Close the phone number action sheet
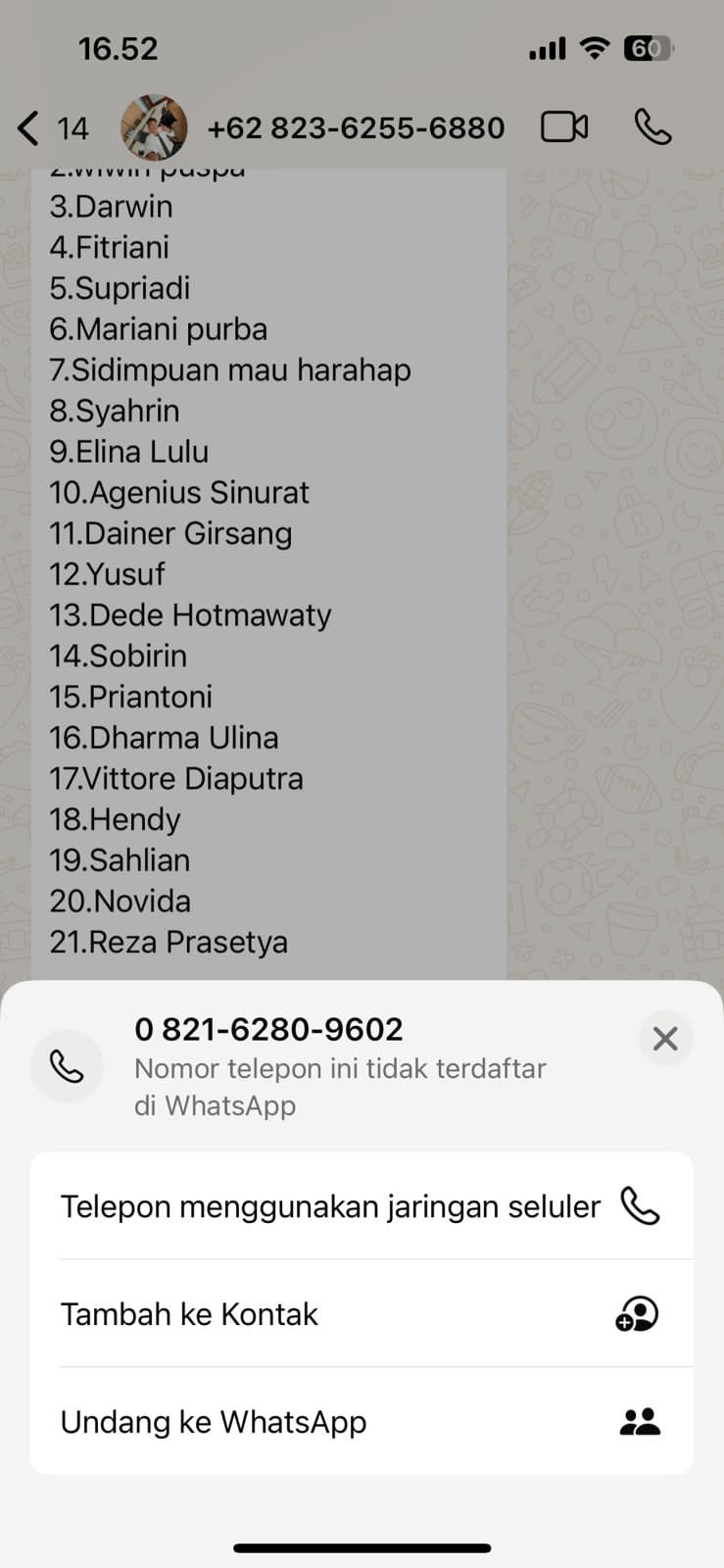The height and width of the screenshot is (1568, 724). coord(665,1039)
